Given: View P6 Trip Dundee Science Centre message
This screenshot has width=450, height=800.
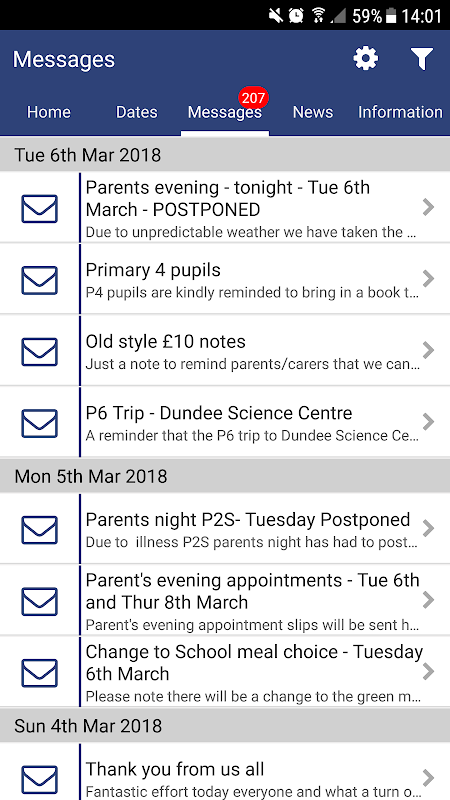Looking at the screenshot, I should point(225,422).
